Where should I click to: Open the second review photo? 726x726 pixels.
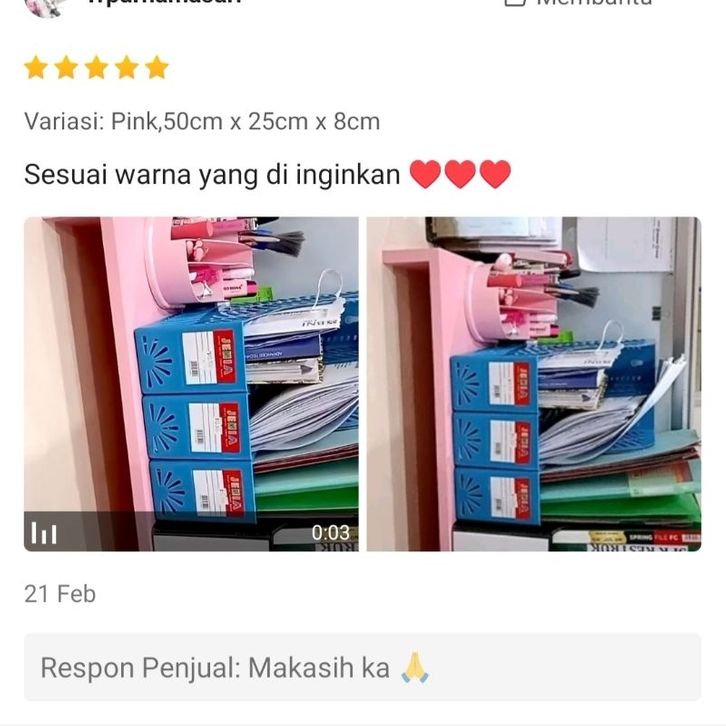click(533, 383)
